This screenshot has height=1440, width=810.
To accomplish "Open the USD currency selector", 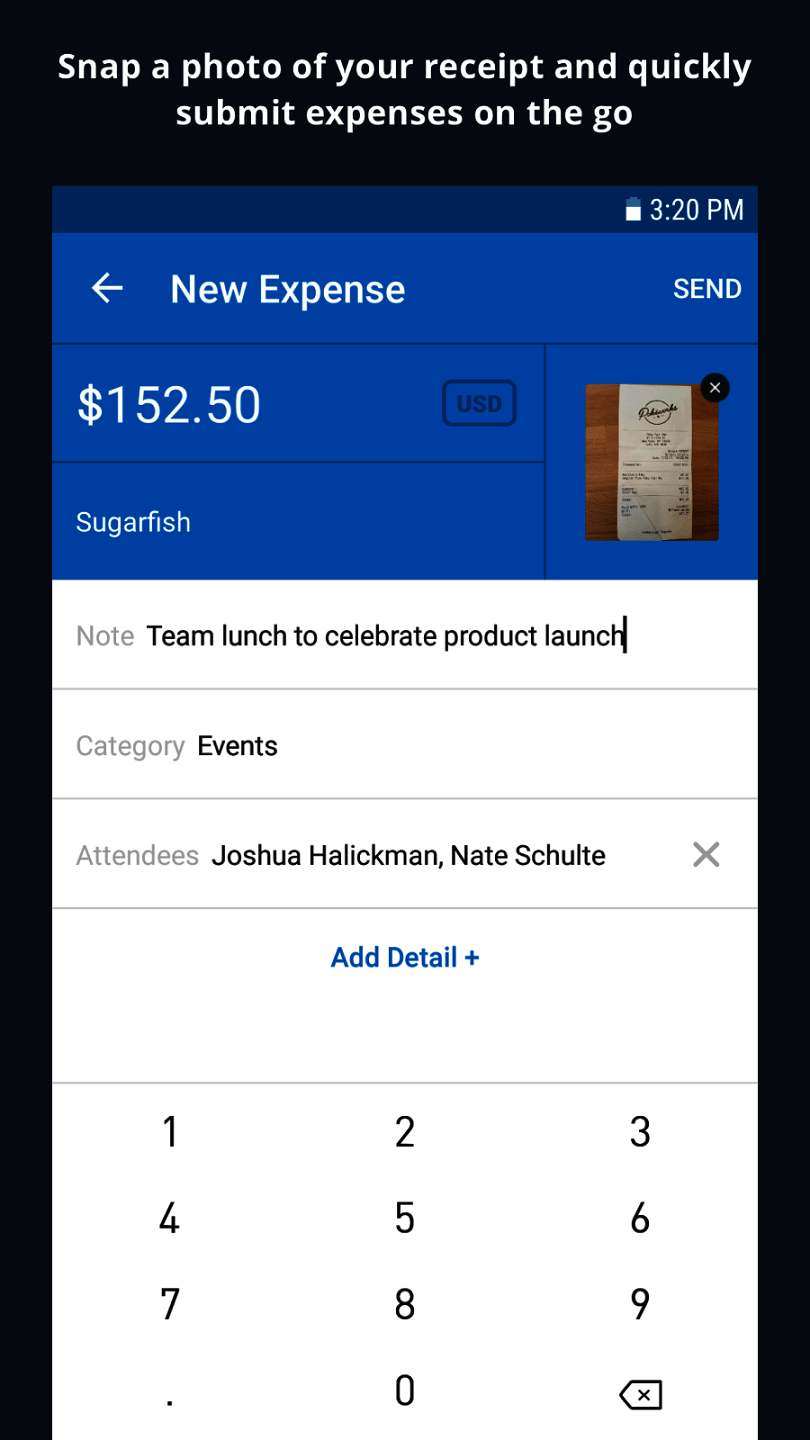I will 479,403.
